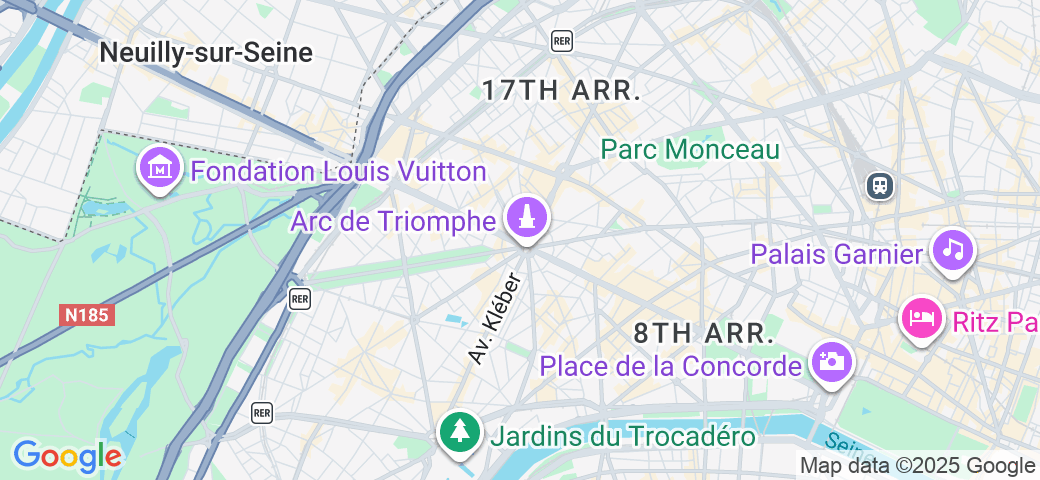Tap the Parc Monceau label
The image size is (1040, 480).
pyautogui.click(x=689, y=150)
